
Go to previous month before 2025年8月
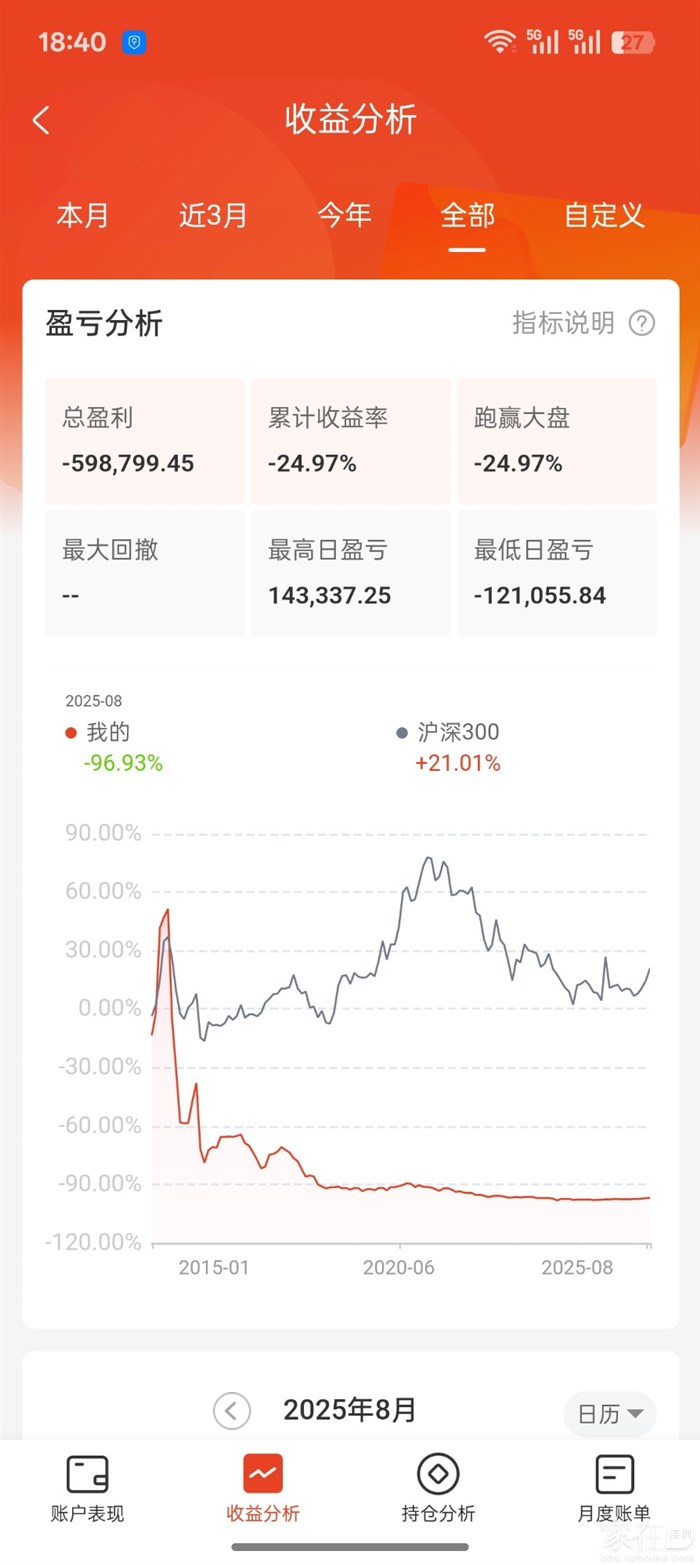tap(231, 1411)
